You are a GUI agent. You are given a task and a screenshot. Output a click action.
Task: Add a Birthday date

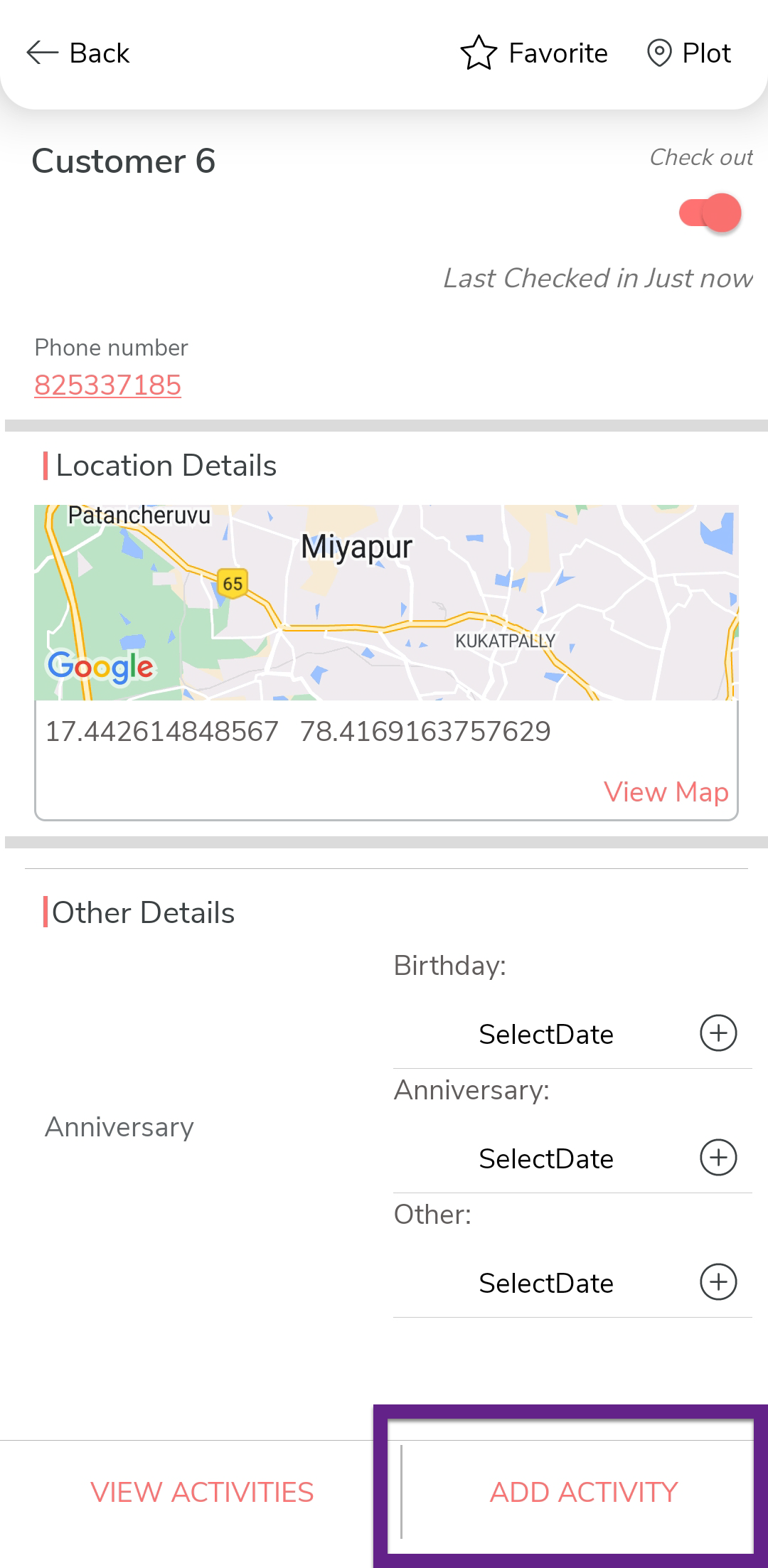click(x=718, y=1033)
